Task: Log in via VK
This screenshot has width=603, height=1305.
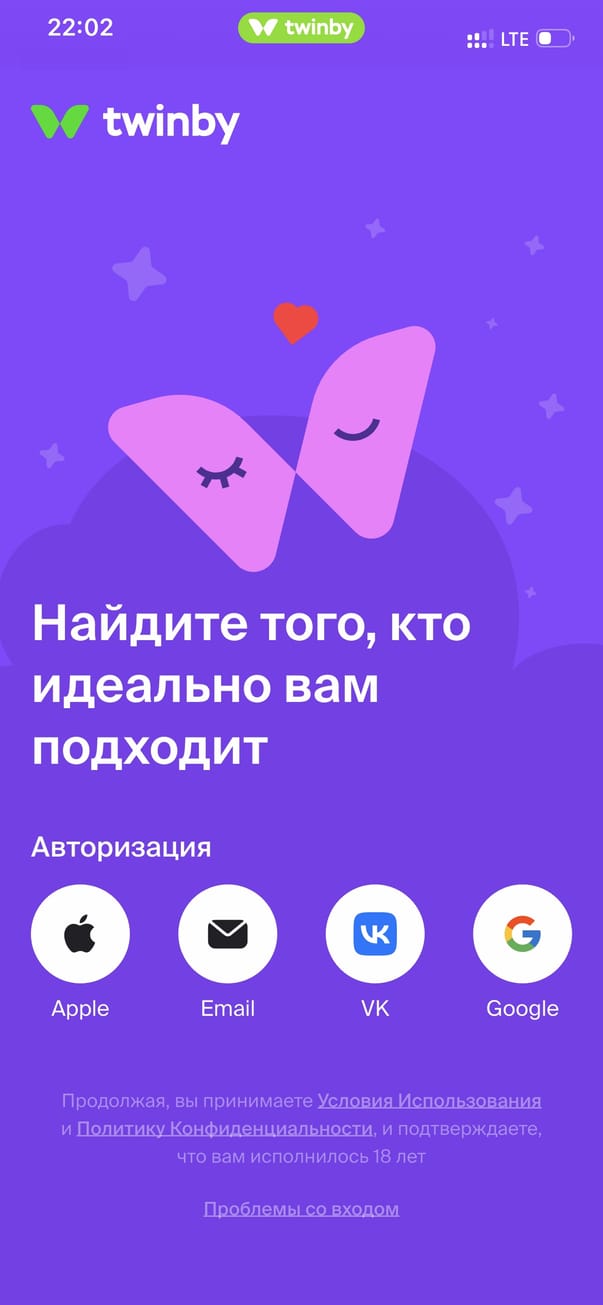Action: (x=375, y=935)
